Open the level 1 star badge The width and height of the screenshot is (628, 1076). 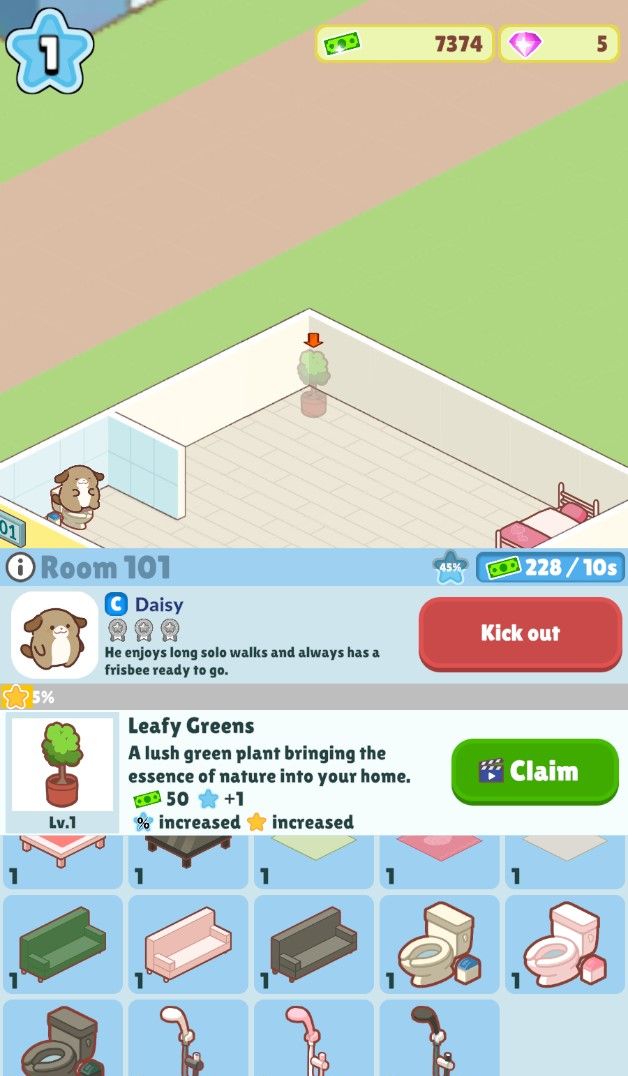click(x=48, y=50)
